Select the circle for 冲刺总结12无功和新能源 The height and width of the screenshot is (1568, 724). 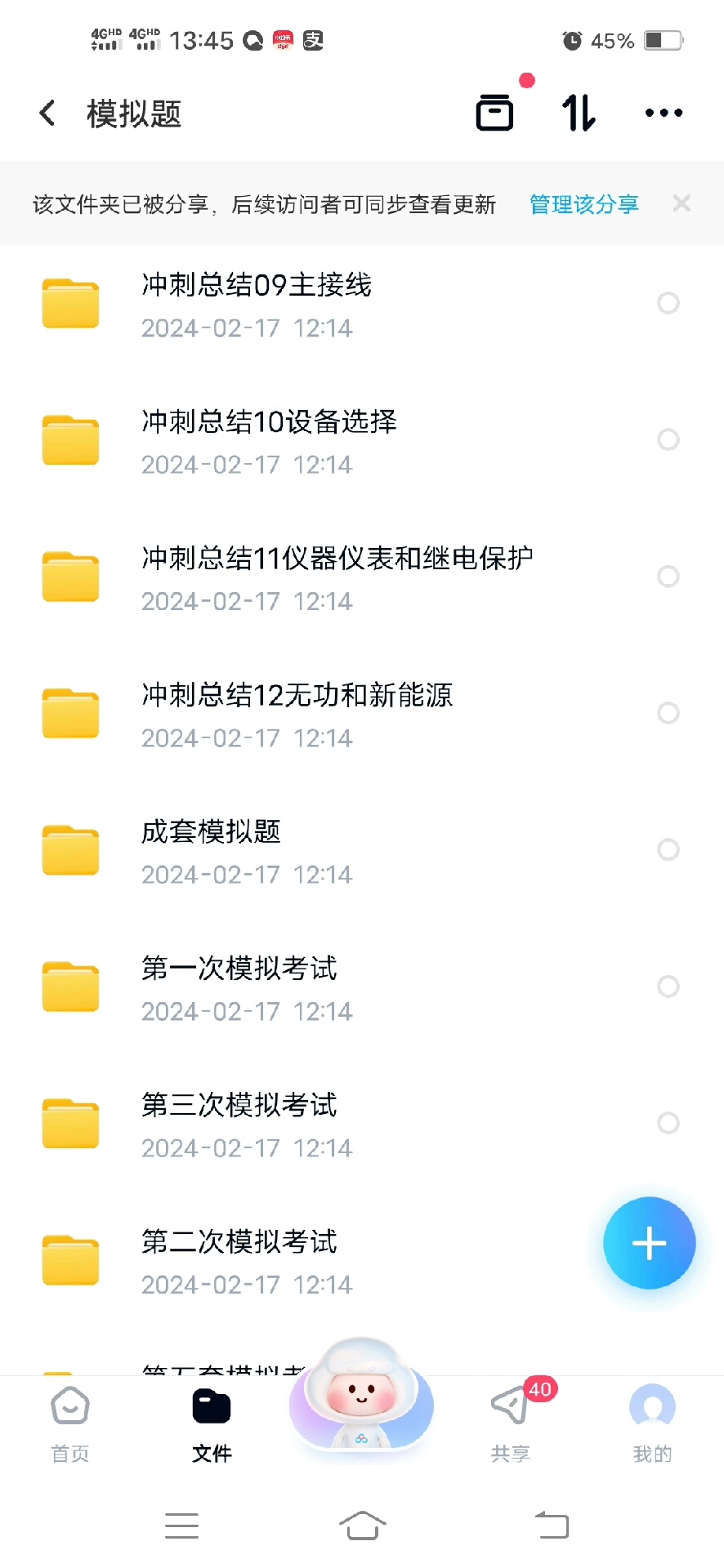pyautogui.click(x=668, y=713)
